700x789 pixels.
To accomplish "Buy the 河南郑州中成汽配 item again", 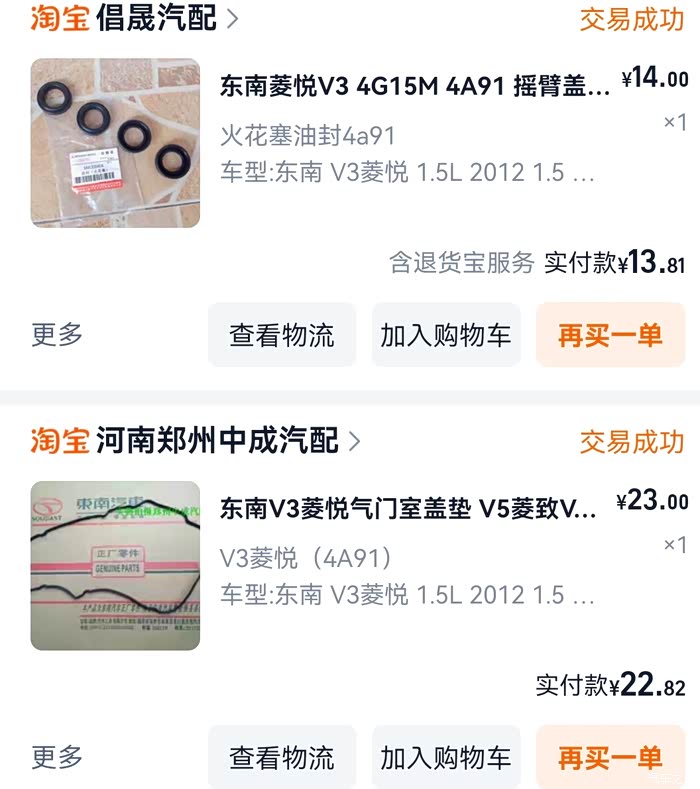I will (610, 758).
